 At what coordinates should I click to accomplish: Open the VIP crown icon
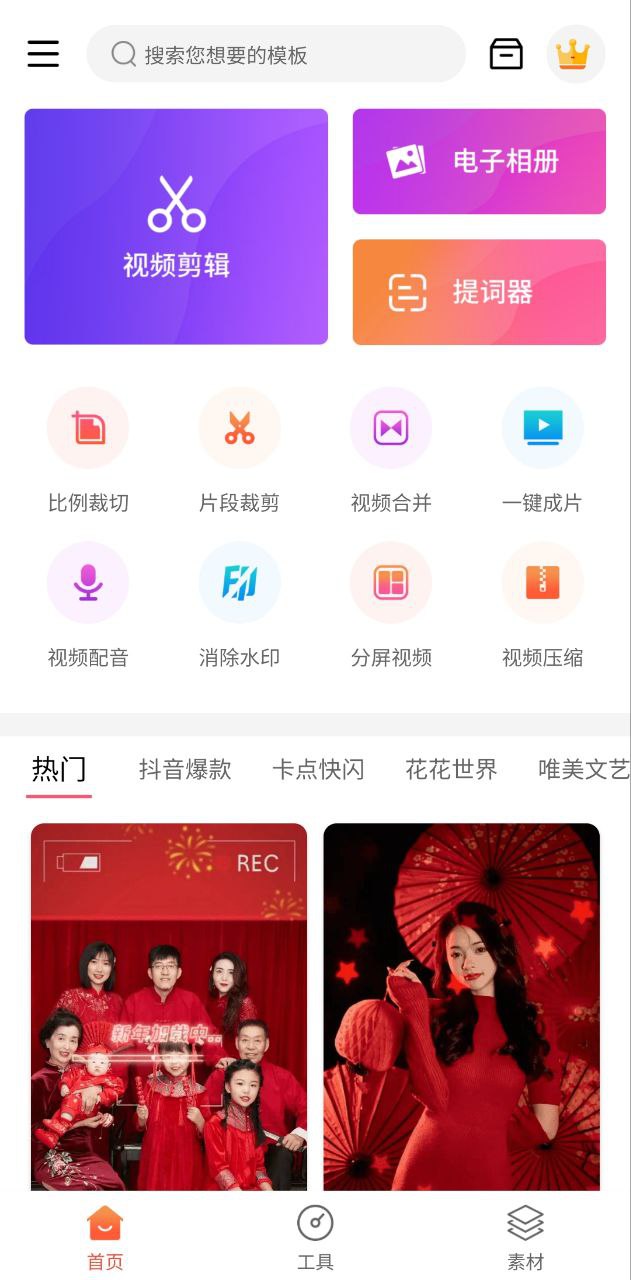tap(575, 54)
